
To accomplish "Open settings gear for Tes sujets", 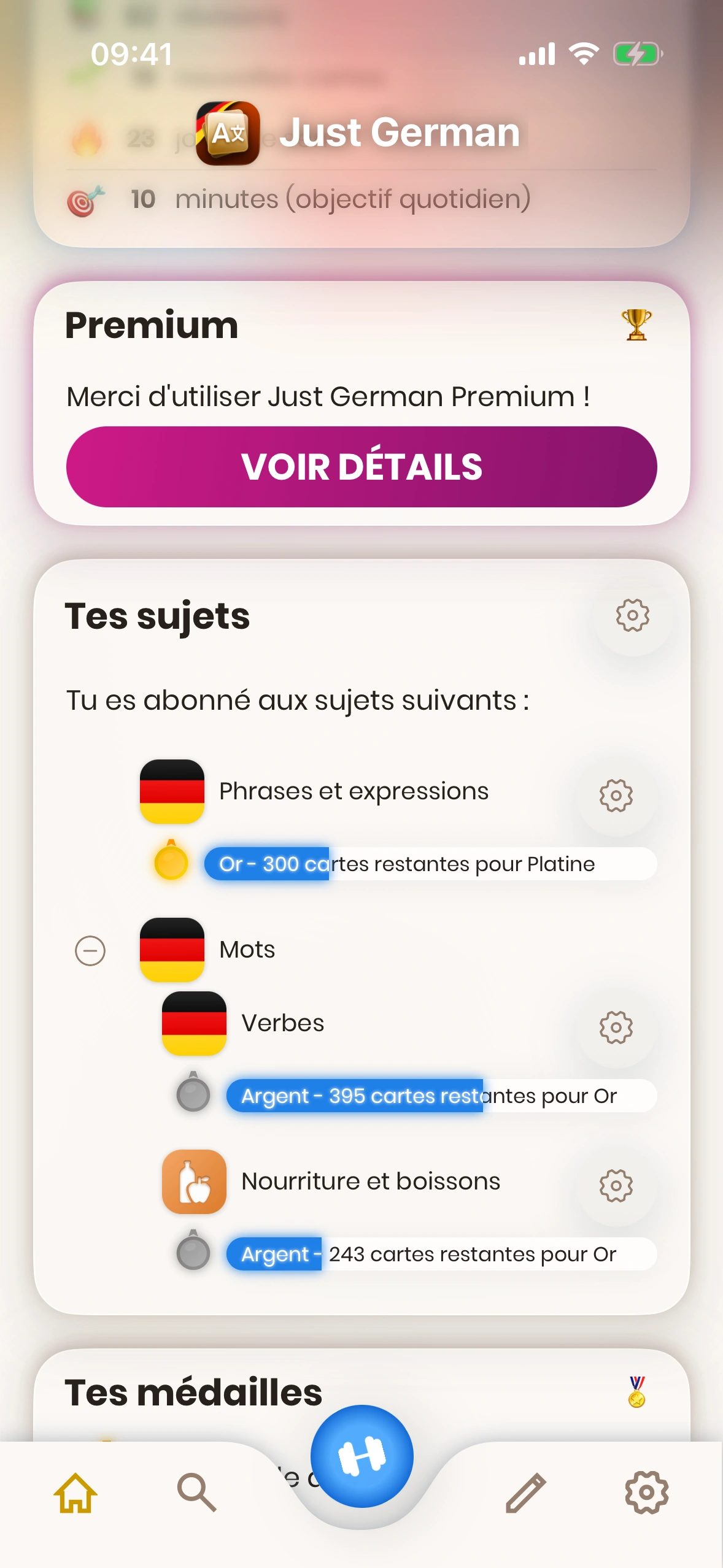I will coord(632,615).
